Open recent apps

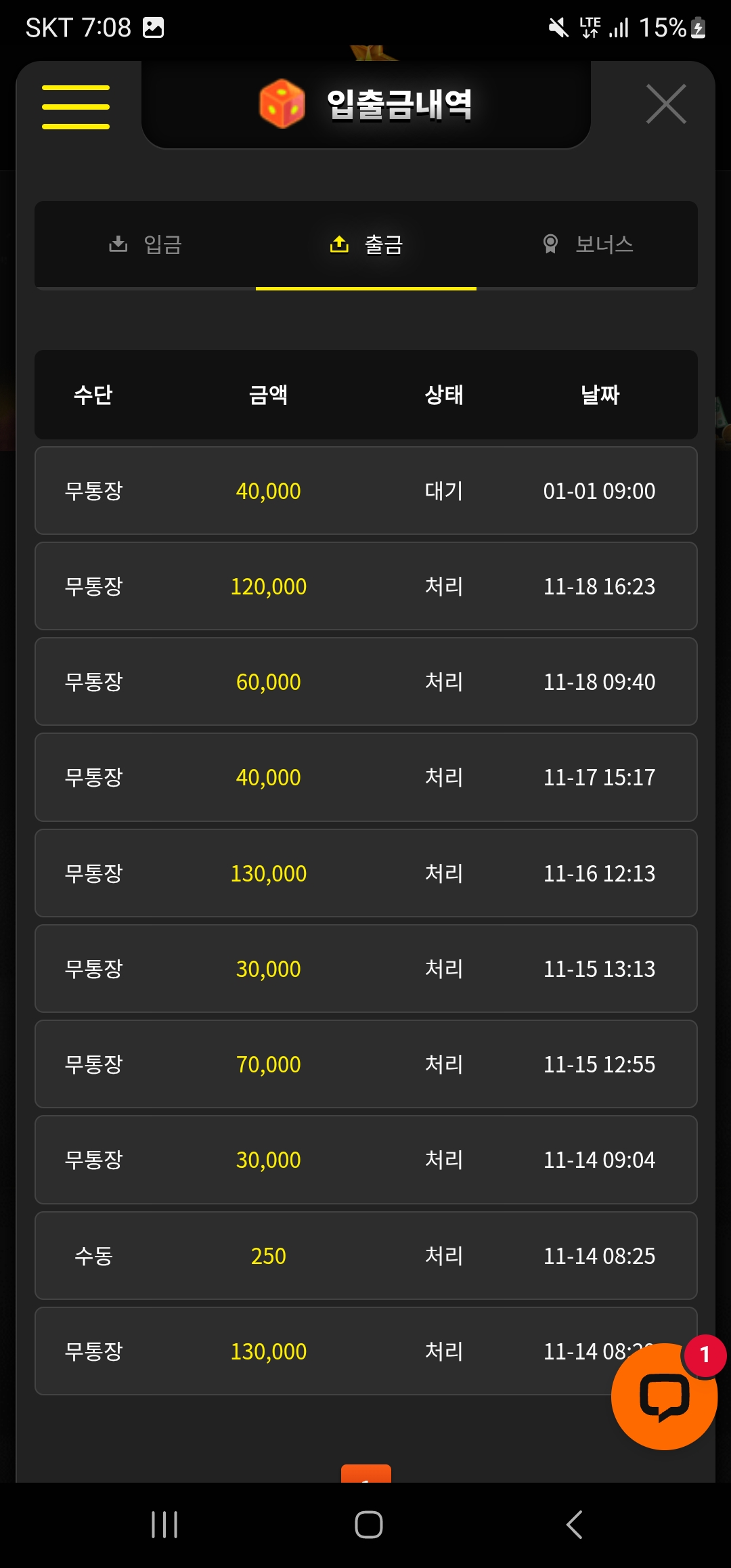point(164,1525)
